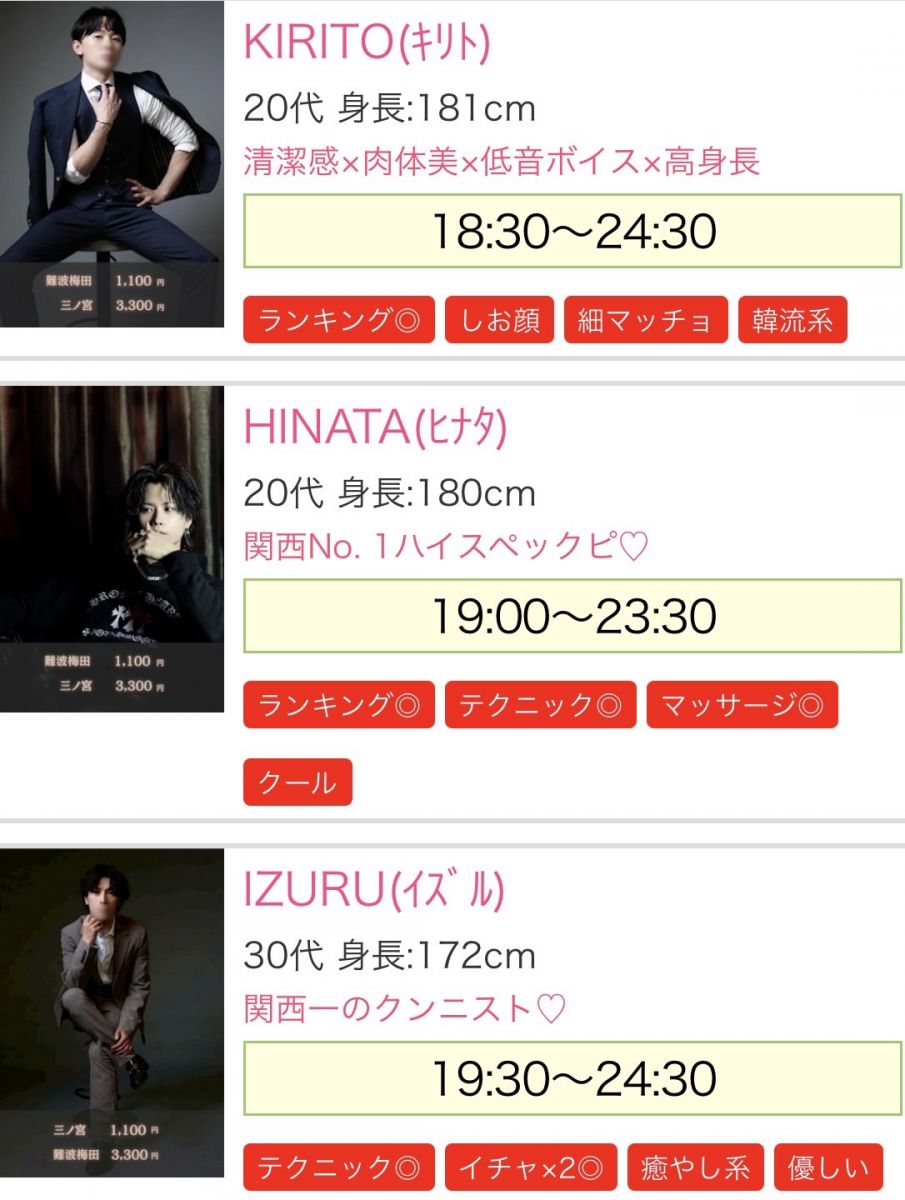Tap テクニック◎ tag under IZURU
Screen dimensions: 905x1200
[339, 1167]
